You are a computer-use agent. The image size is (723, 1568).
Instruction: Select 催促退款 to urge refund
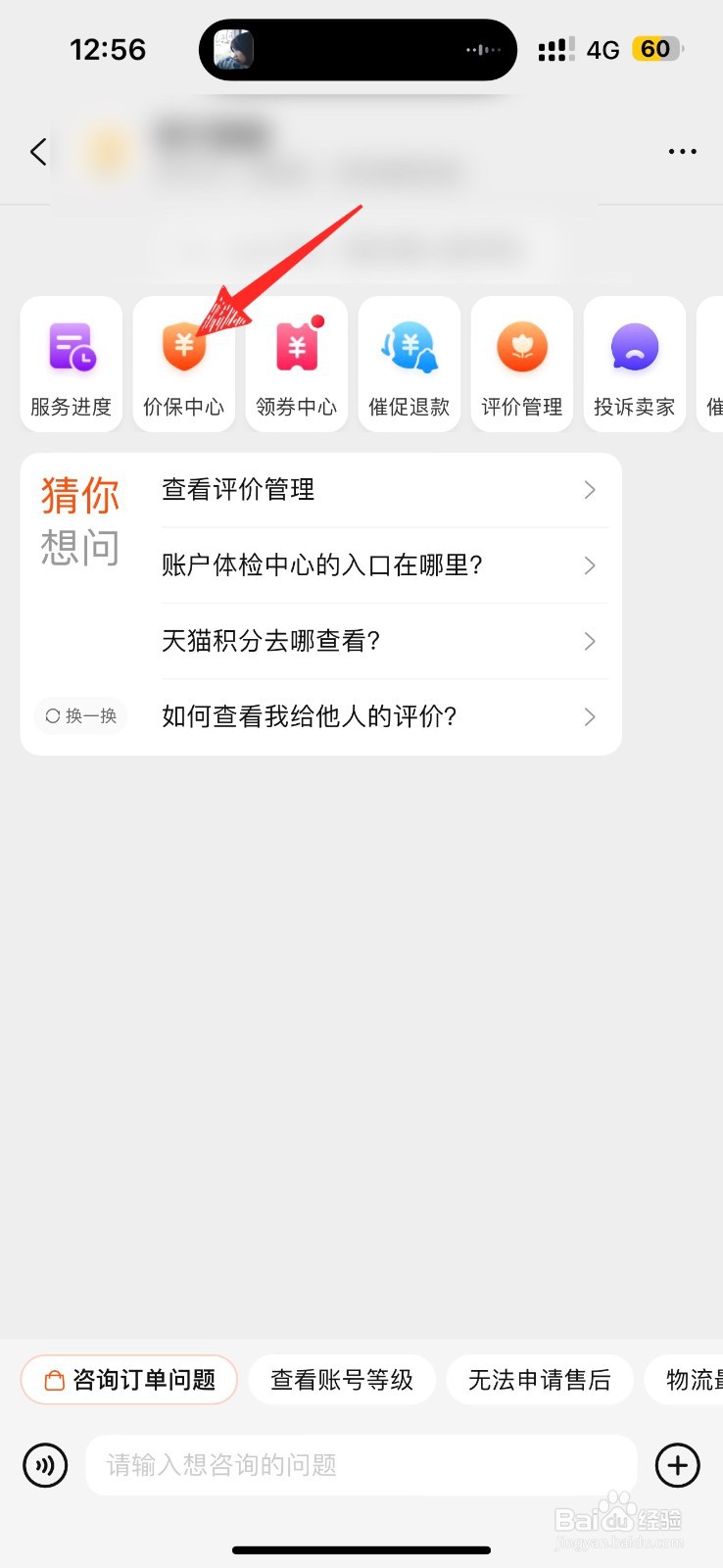410,365
